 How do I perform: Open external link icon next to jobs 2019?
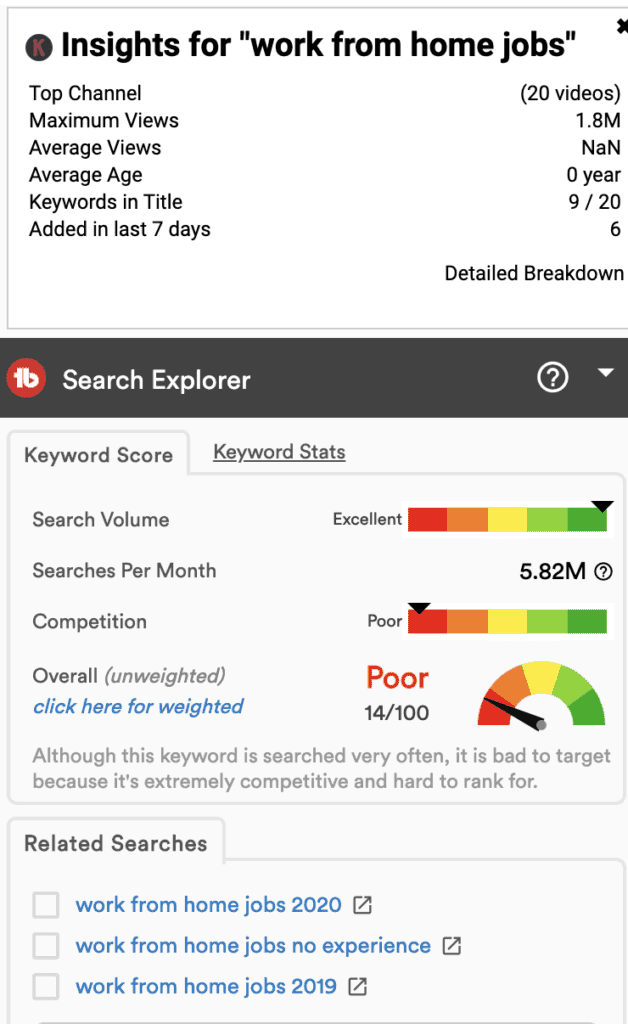pyautogui.click(x=358, y=987)
